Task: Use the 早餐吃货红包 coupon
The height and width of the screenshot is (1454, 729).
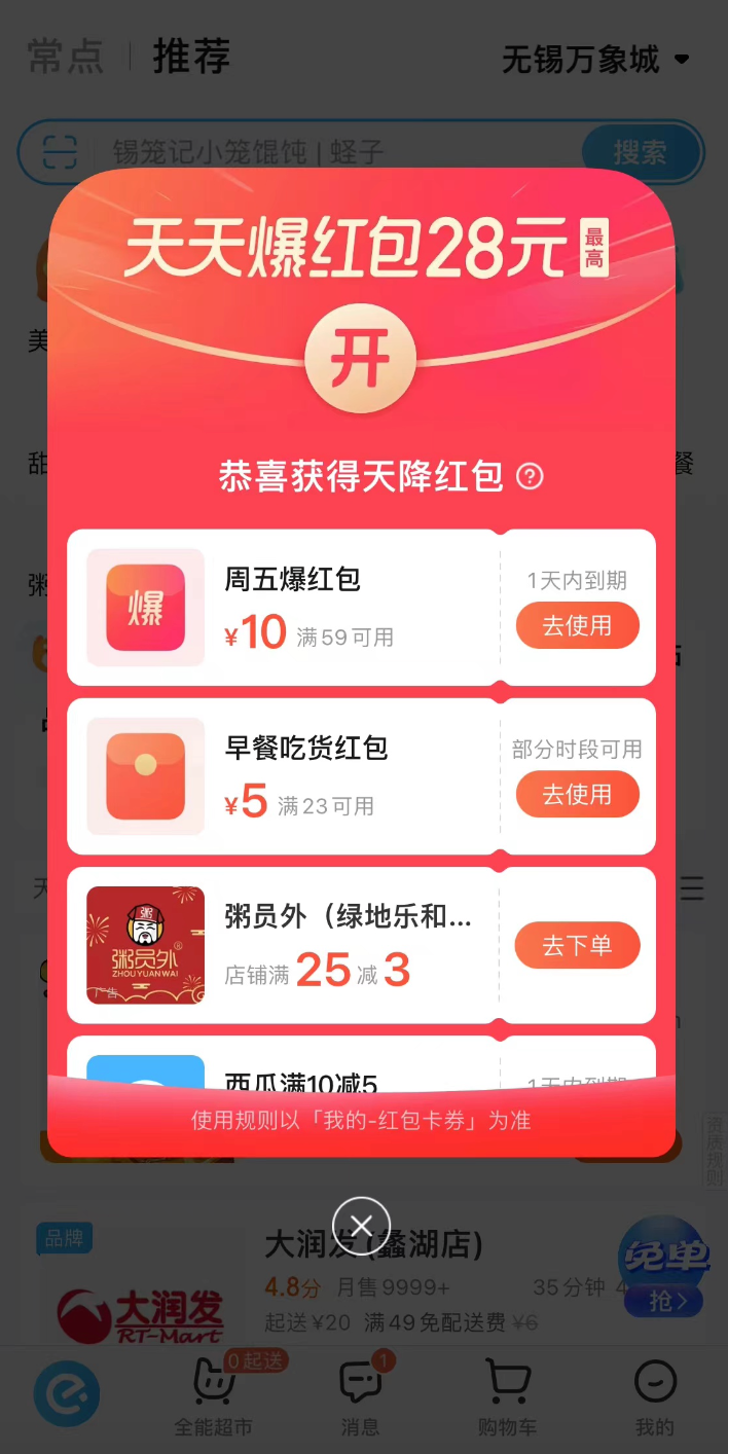Action: coord(577,795)
